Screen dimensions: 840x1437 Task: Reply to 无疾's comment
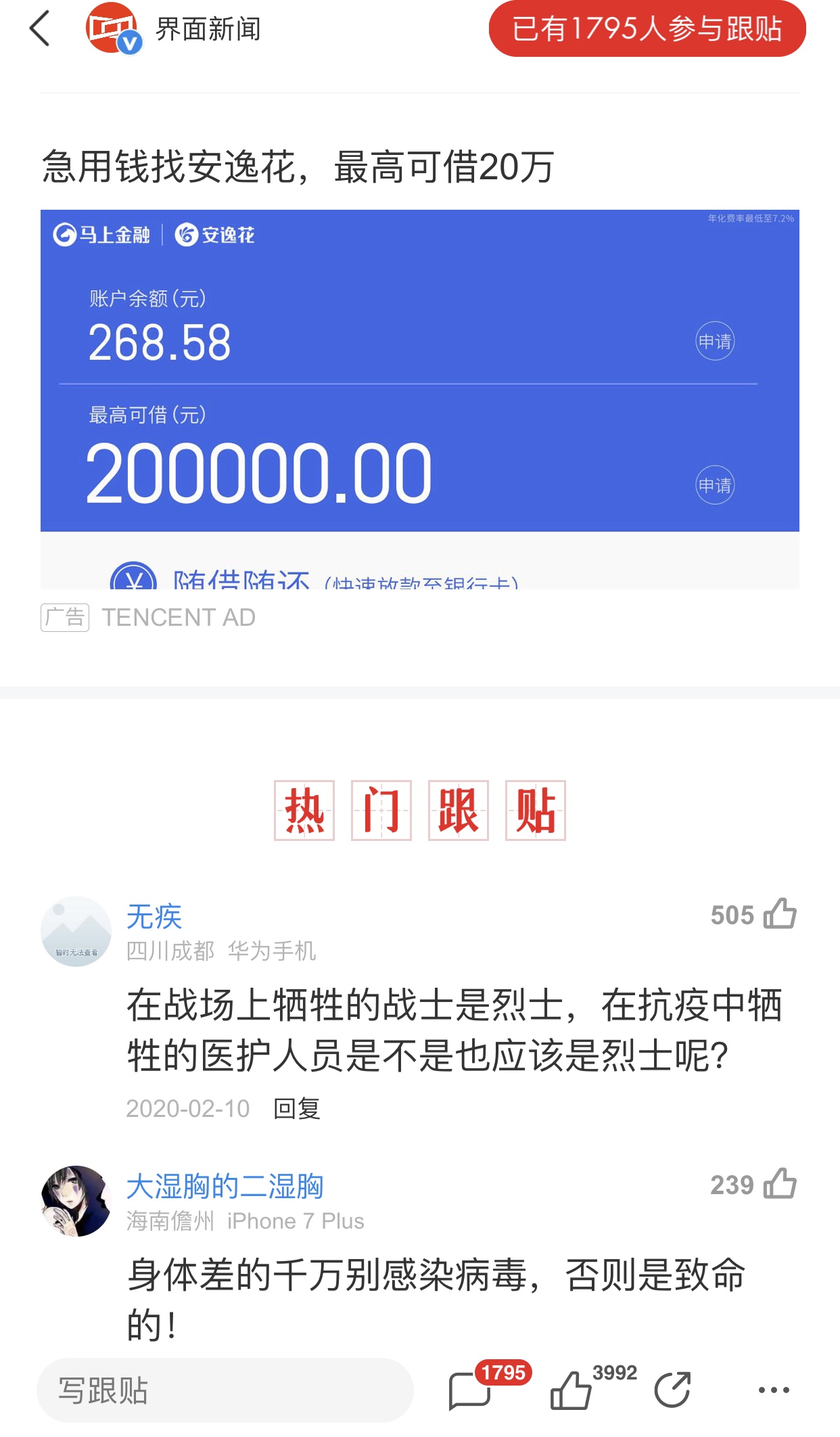[296, 1108]
